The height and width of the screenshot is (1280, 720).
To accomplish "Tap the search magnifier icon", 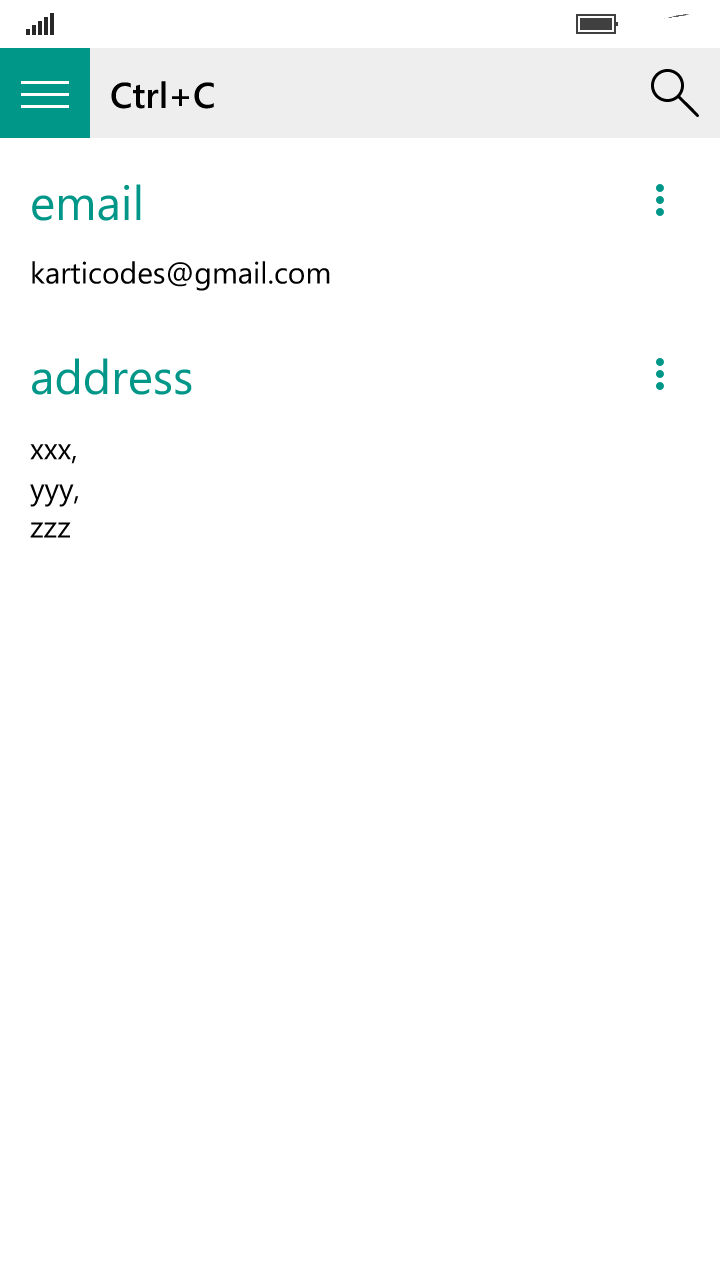I will [x=674, y=93].
